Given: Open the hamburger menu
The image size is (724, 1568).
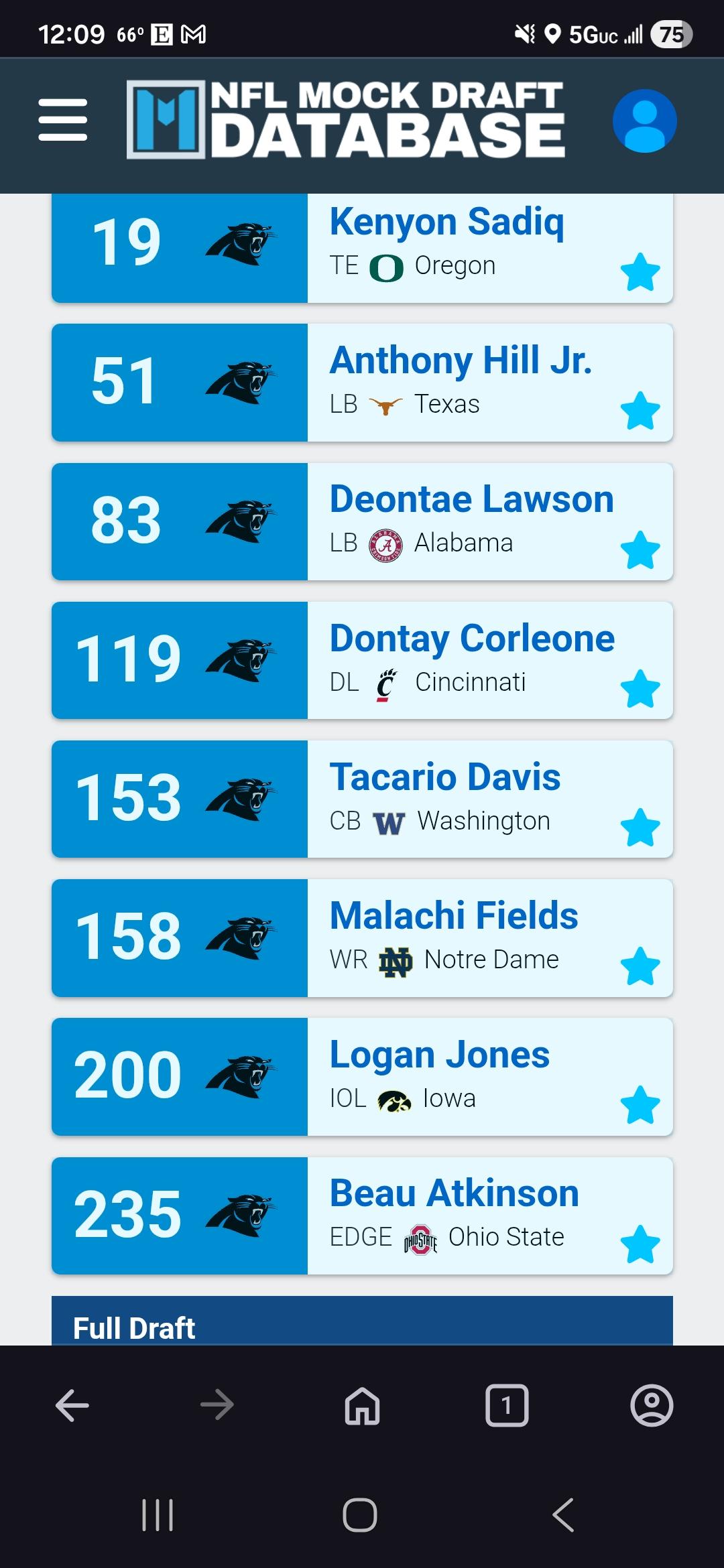Looking at the screenshot, I should pos(63,120).
